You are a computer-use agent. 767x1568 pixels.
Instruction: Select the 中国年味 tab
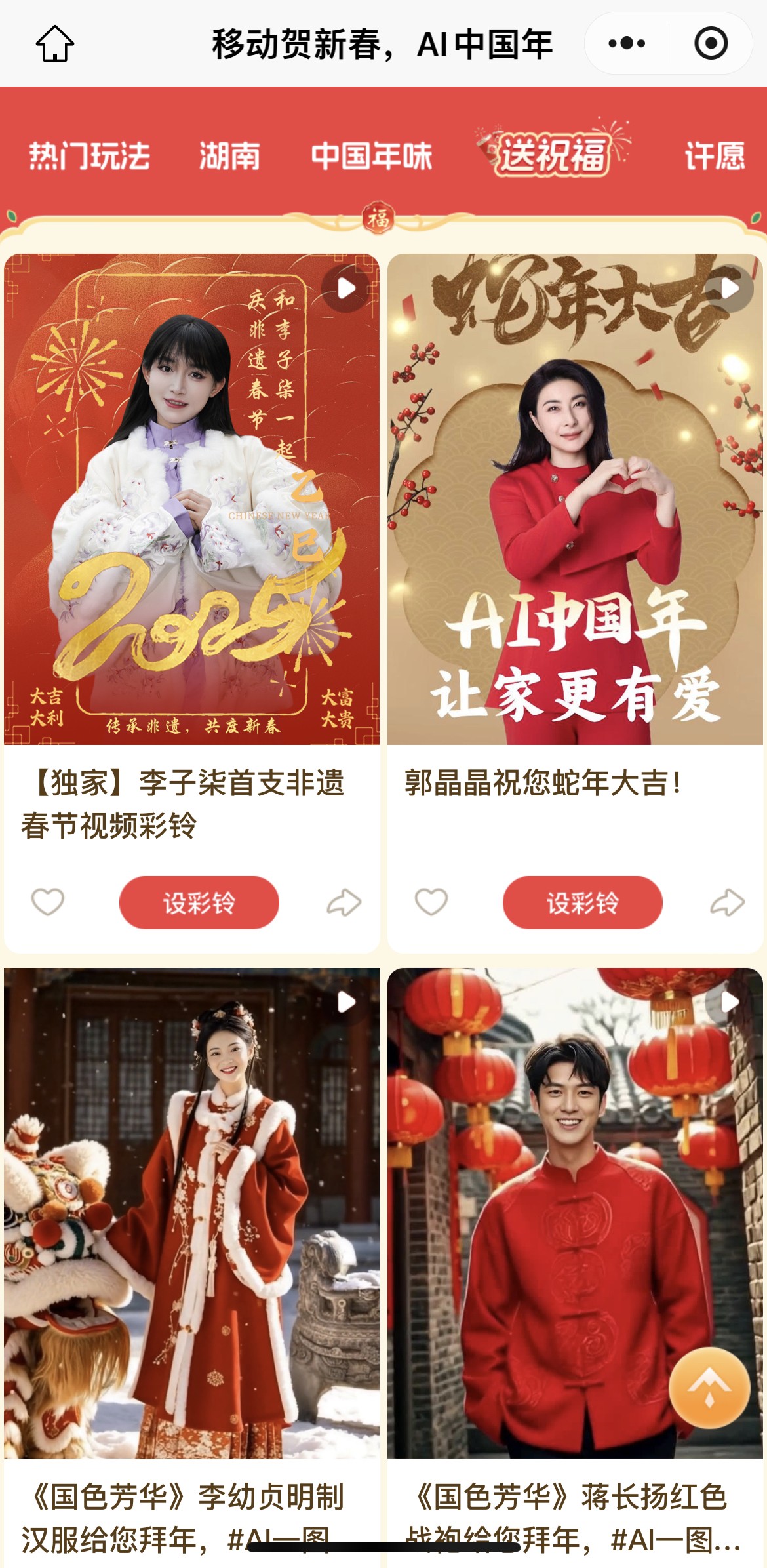click(371, 156)
